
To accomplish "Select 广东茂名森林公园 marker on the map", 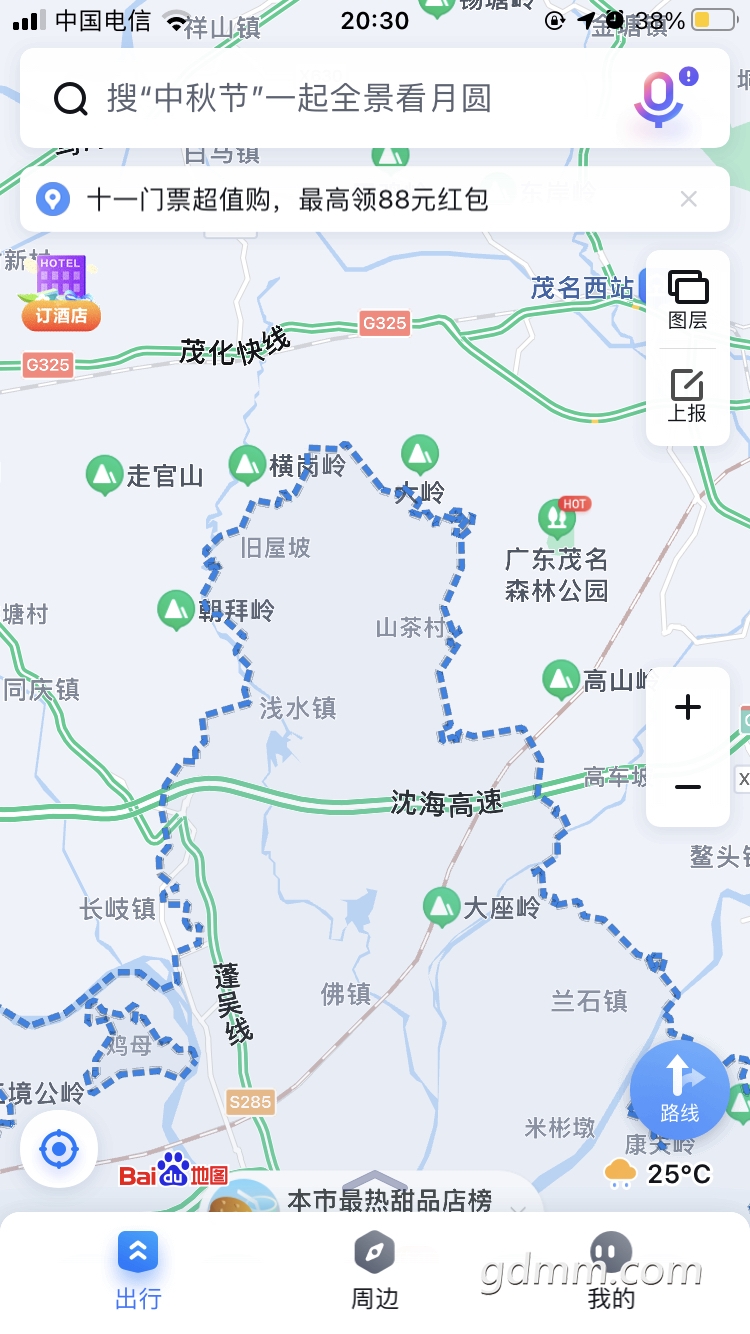I will click(x=557, y=519).
